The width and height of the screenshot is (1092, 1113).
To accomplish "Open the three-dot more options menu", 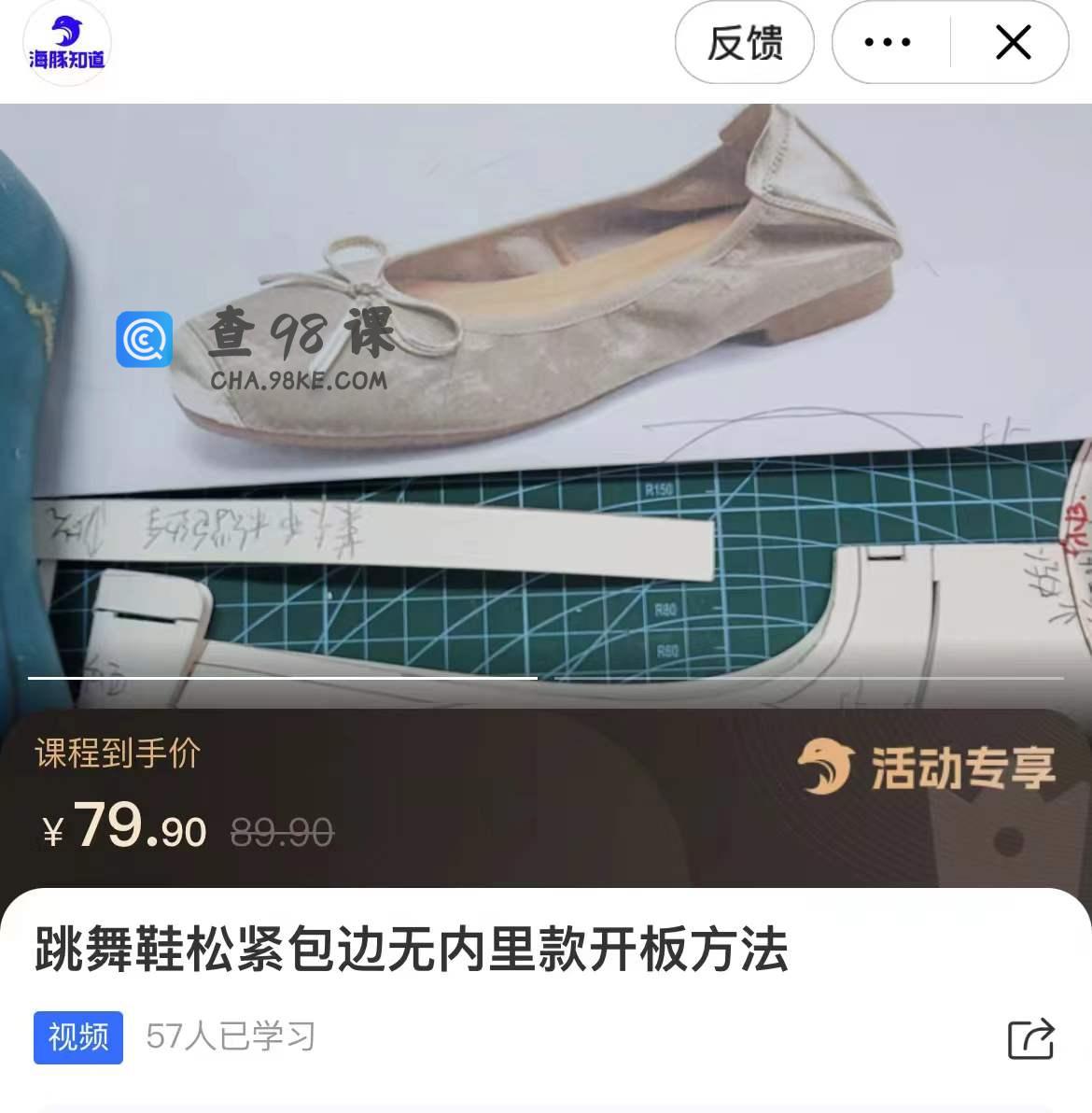I will coord(888,43).
